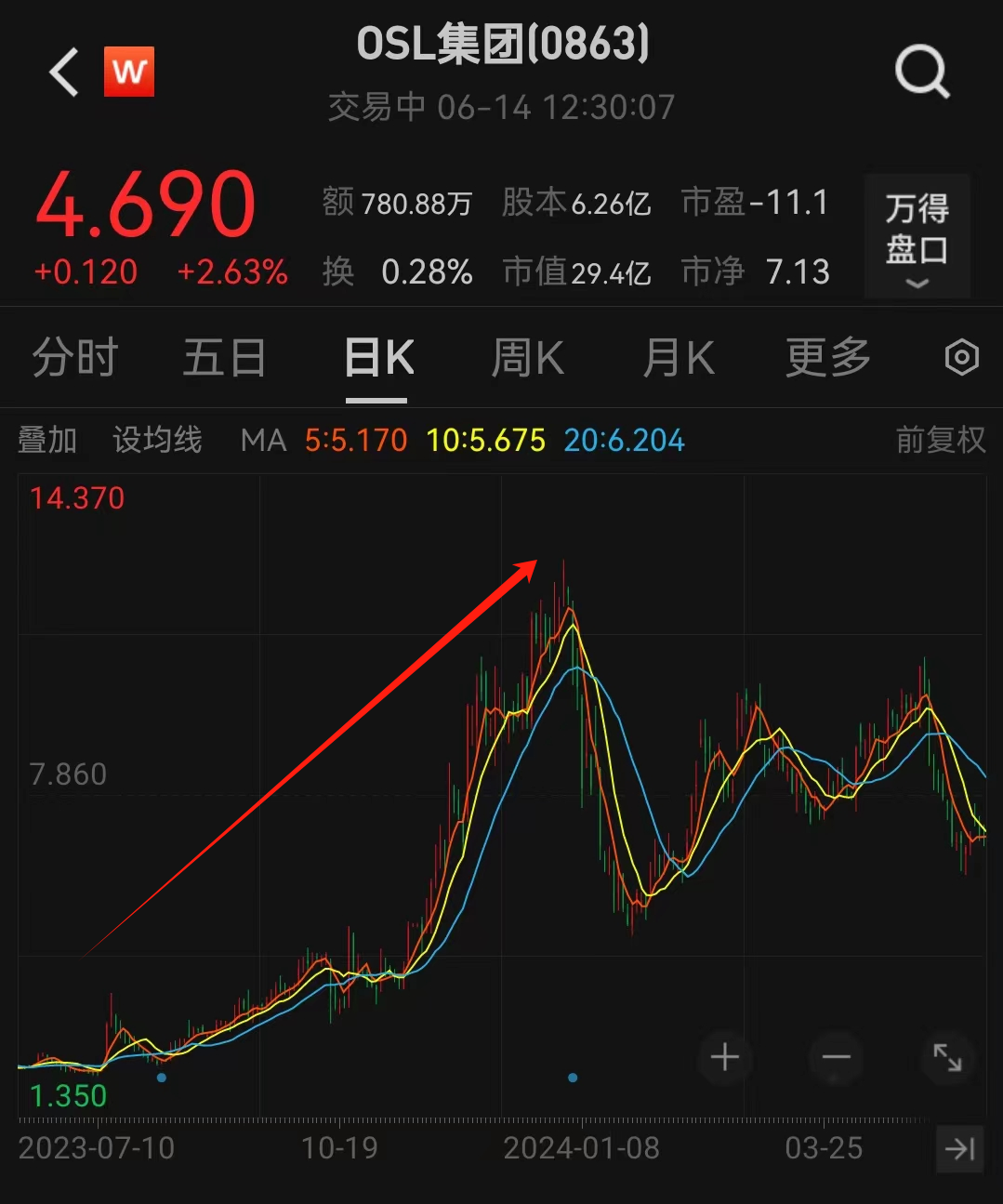1003x1204 pixels.
Task: Go back using the arrow
Action: (x=64, y=73)
